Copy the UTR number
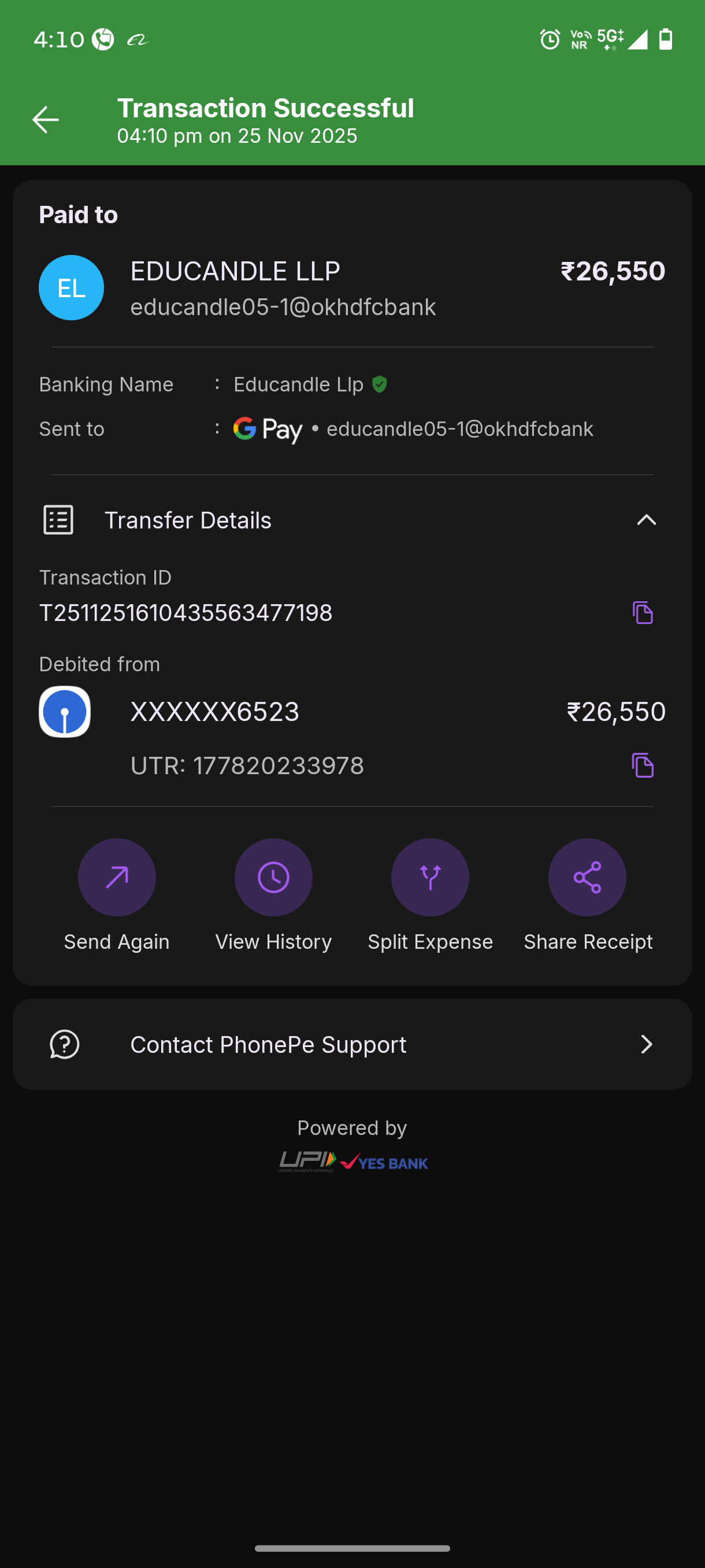Viewport: 705px width, 1568px height. (x=643, y=765)
